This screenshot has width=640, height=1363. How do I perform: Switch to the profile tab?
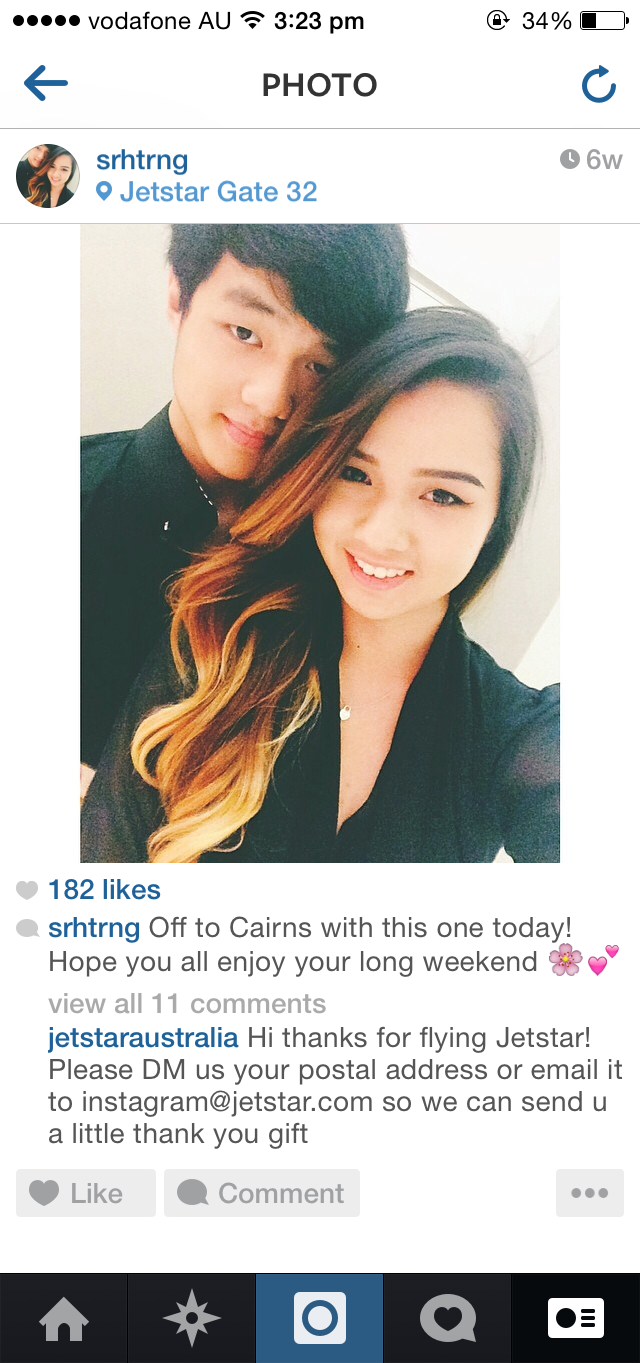[x=576, y=1318]
